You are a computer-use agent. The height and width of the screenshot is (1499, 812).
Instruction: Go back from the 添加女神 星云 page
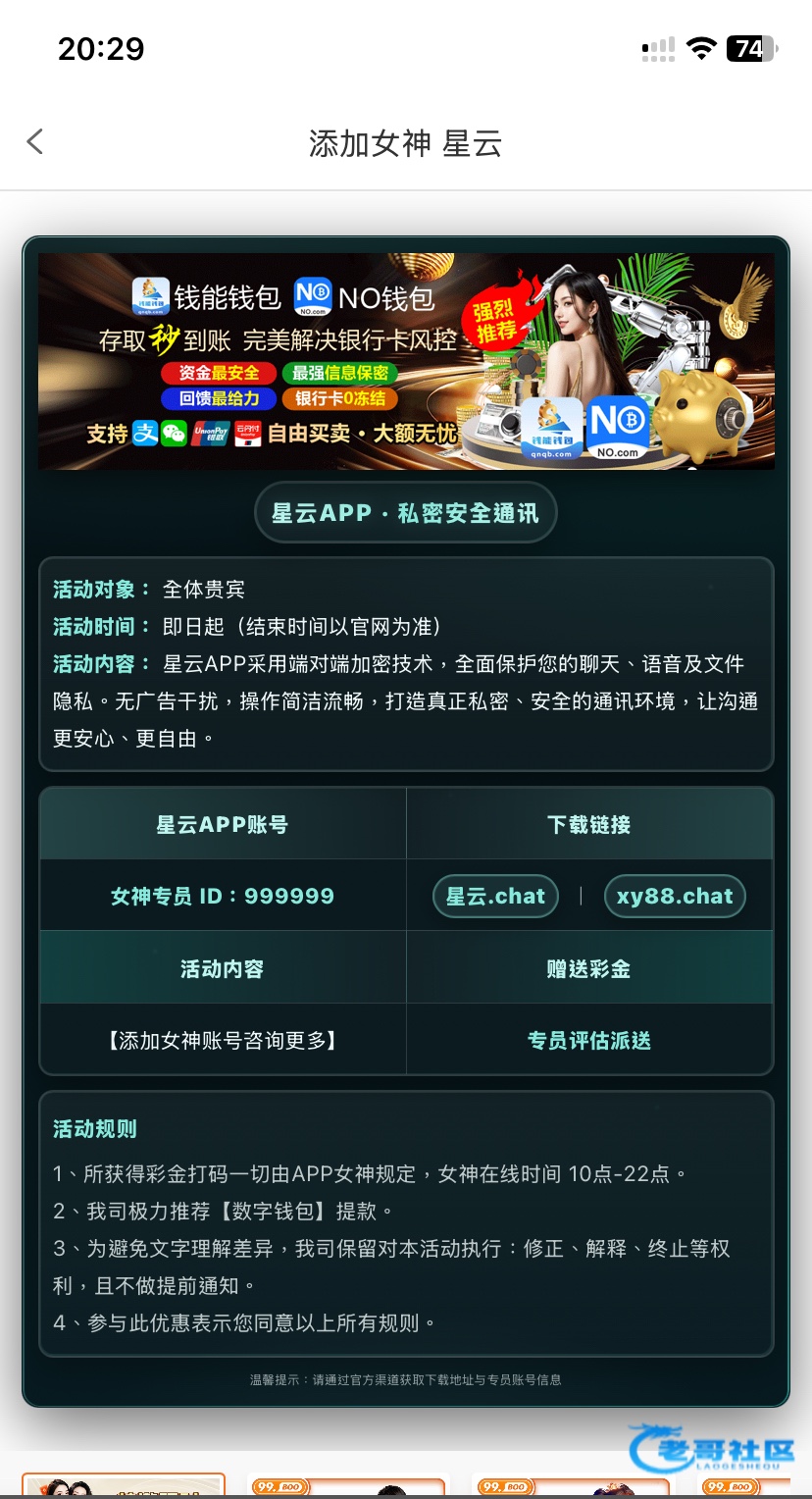pos(35,142)
